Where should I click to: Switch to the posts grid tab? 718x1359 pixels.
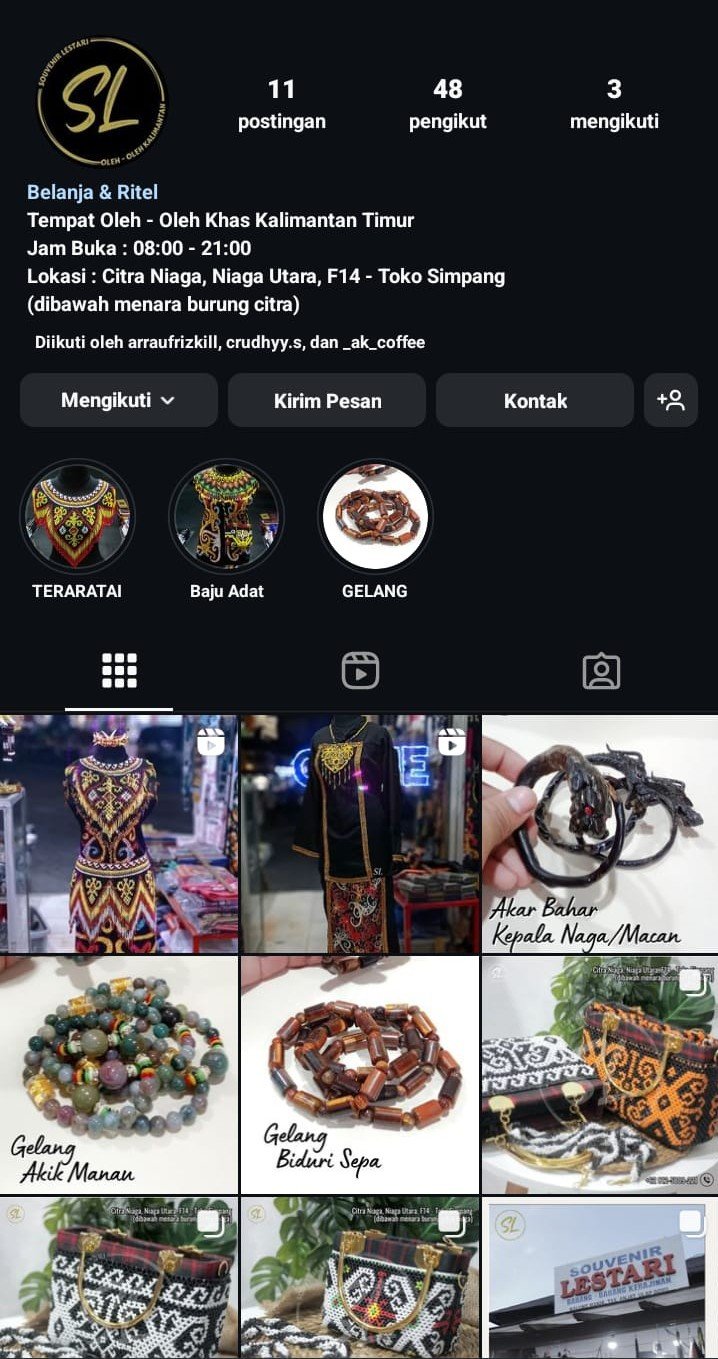[119, 671]
